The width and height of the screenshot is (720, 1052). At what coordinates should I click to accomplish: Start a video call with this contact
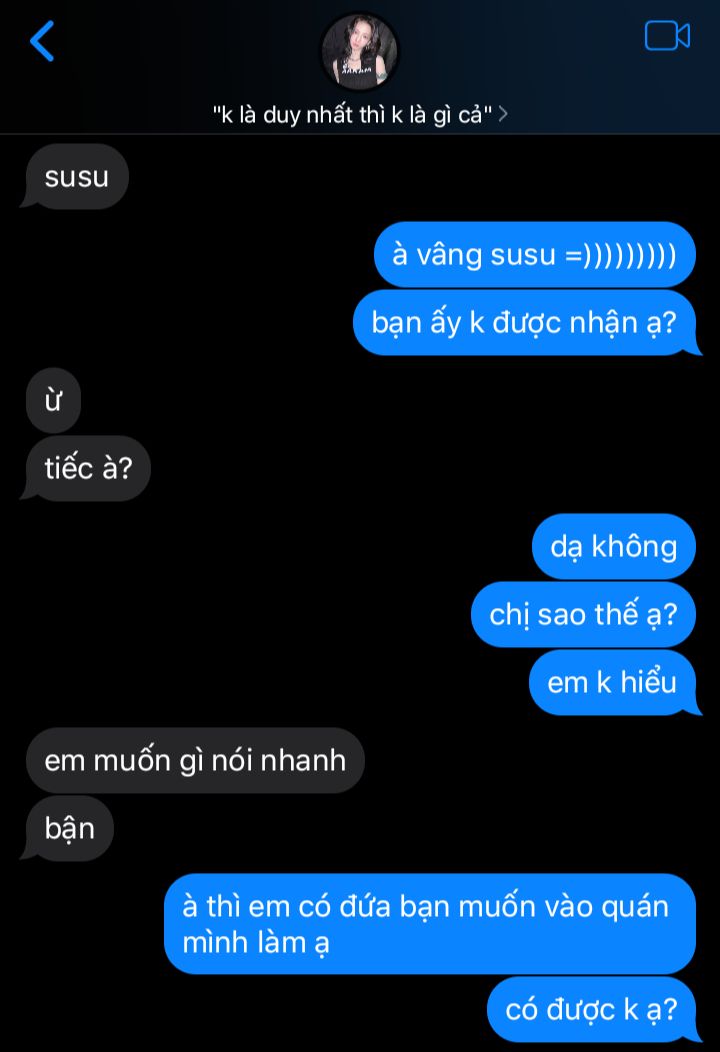[667, 36]
